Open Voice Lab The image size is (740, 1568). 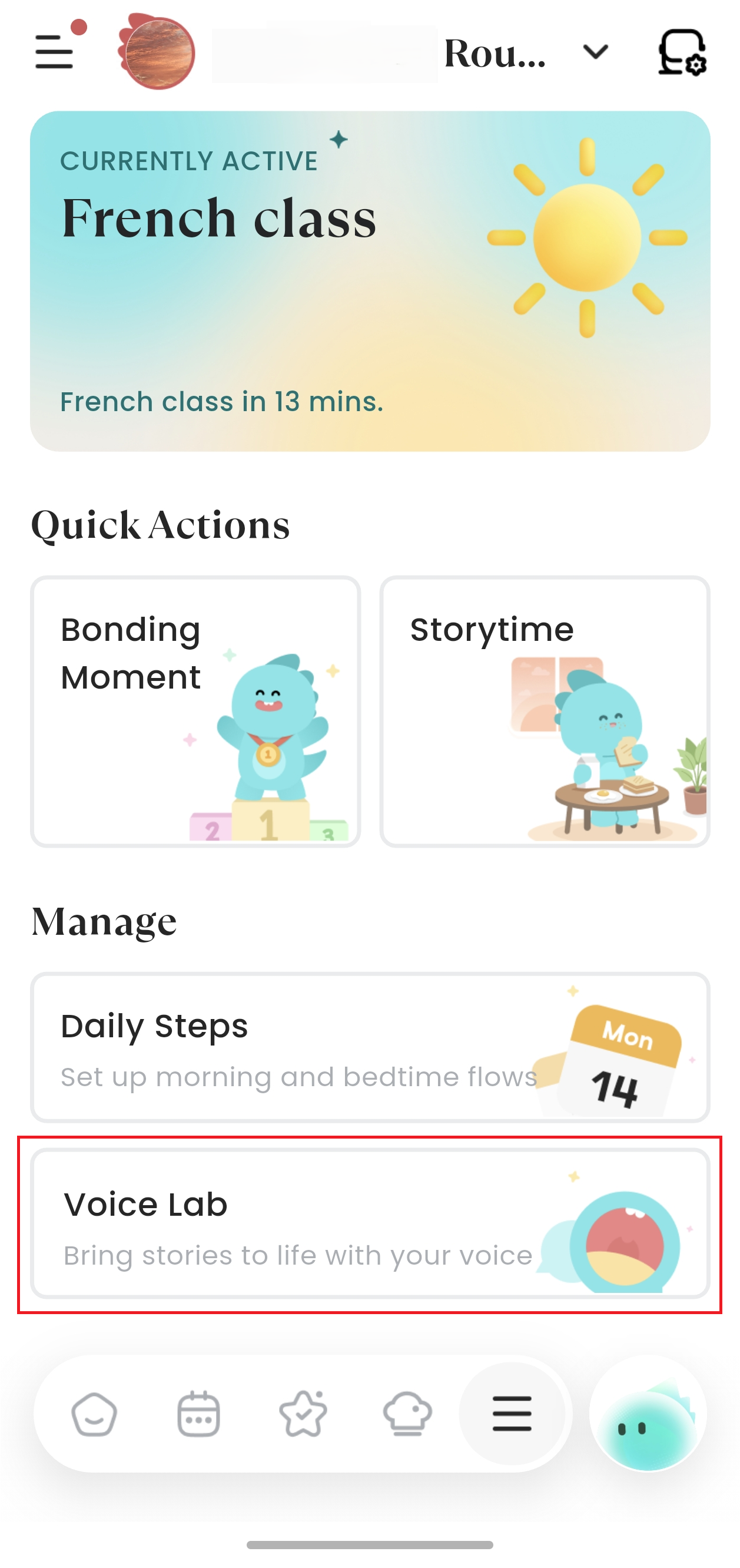coord(370,1223)
